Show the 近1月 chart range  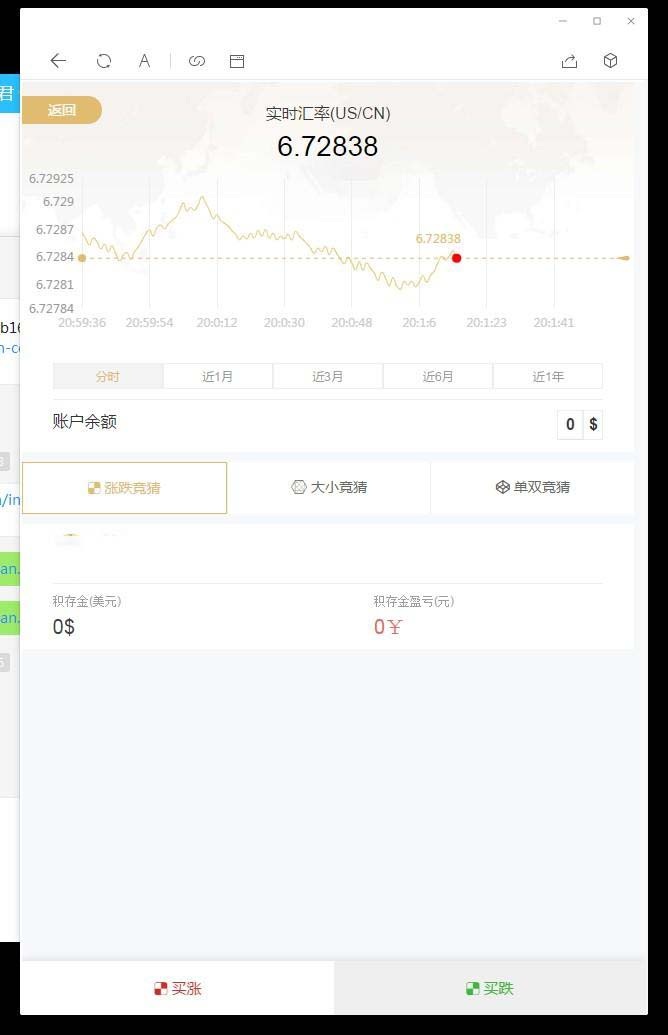pos(218,376)
